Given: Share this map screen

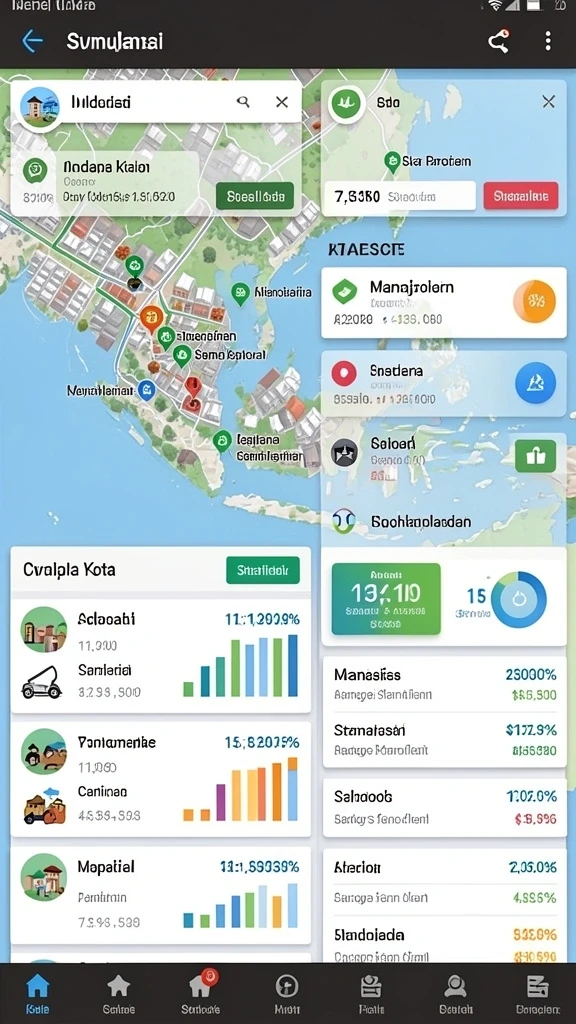Looking at the screenshot, I should pyautogui.click(x=499, y=41).
